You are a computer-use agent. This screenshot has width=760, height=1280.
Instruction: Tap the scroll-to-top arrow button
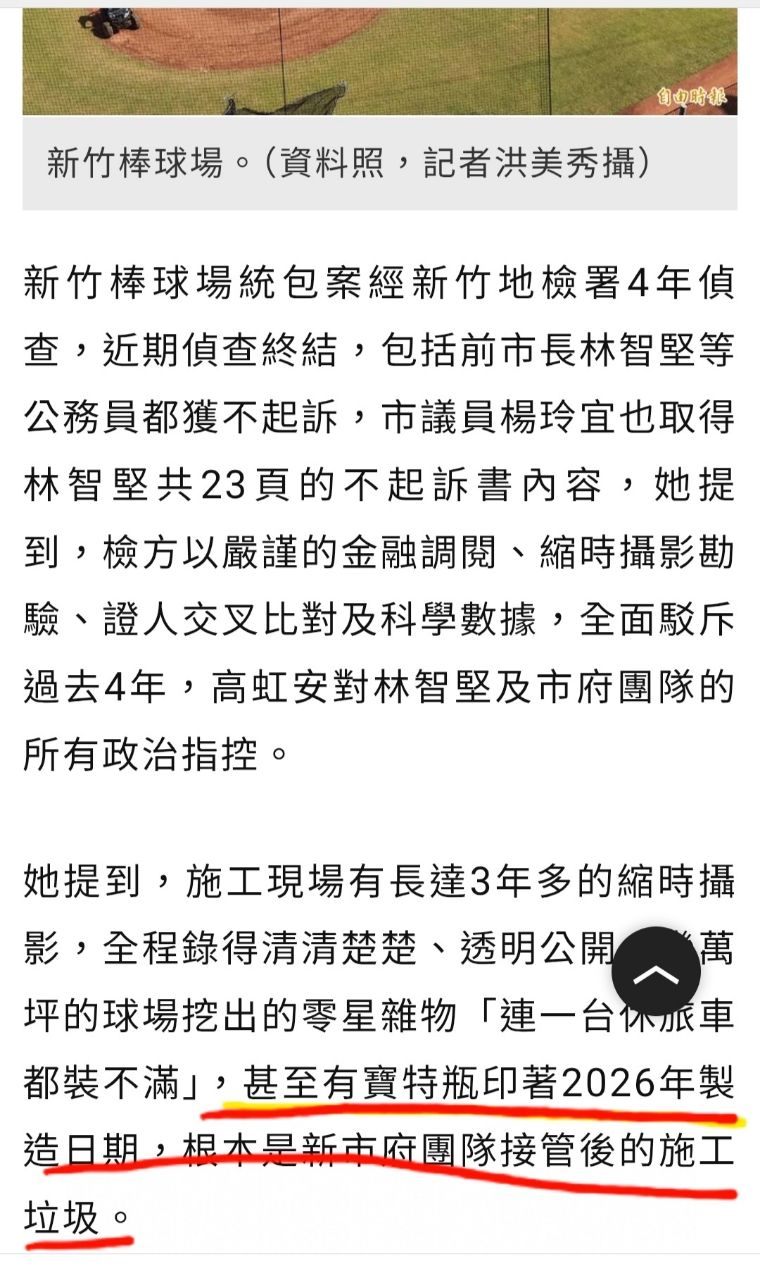[656, 971]
